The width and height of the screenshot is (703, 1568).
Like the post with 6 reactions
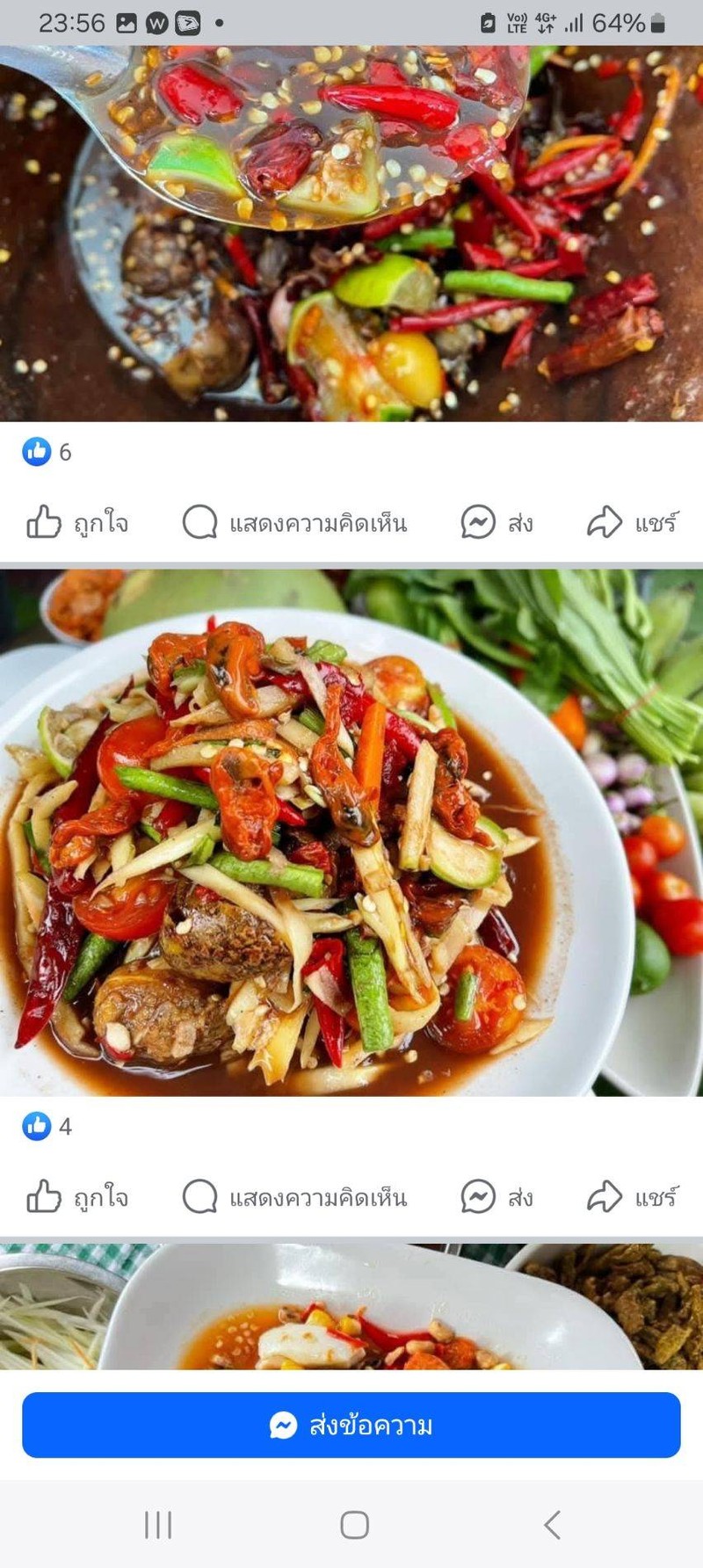point(77,523)
